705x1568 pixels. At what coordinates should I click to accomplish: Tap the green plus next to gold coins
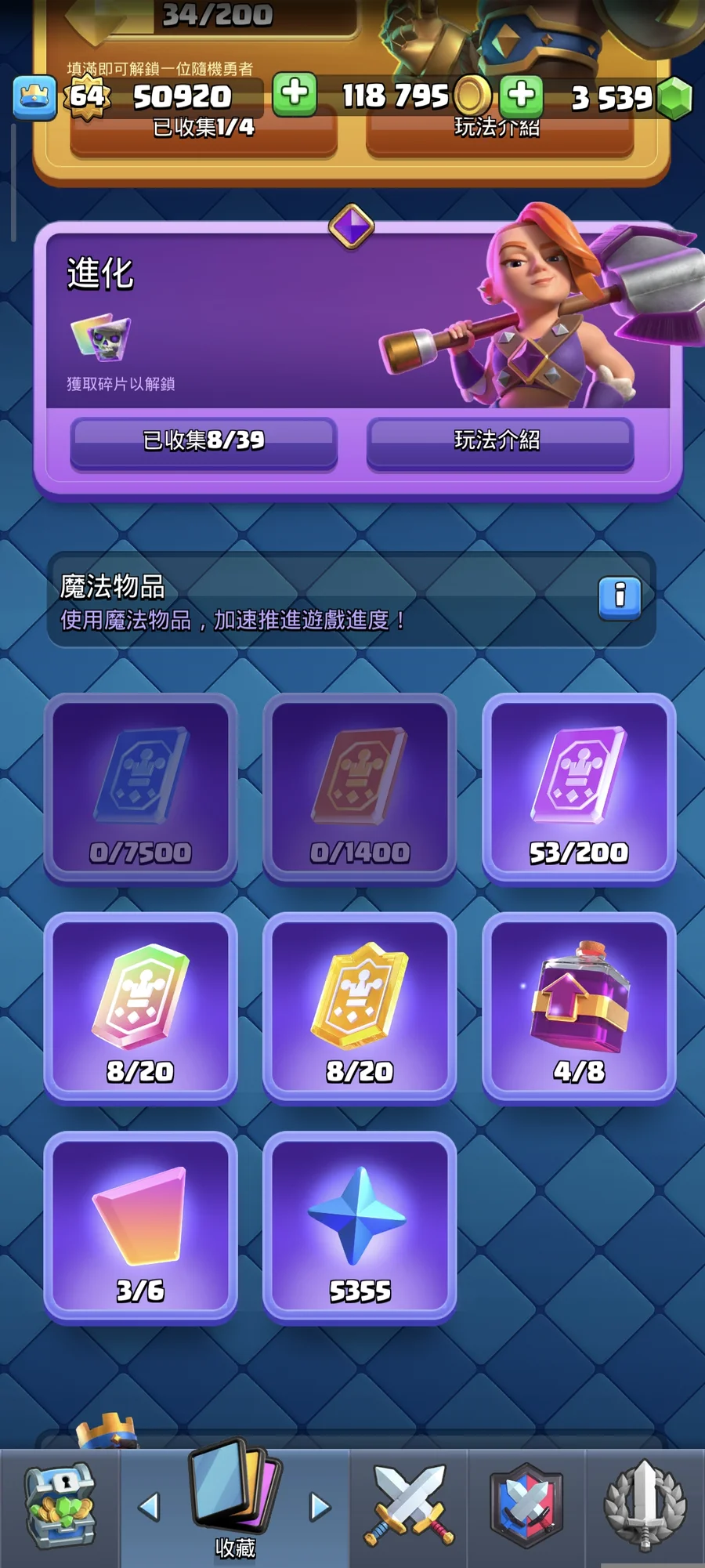click(x=521, y=96)
